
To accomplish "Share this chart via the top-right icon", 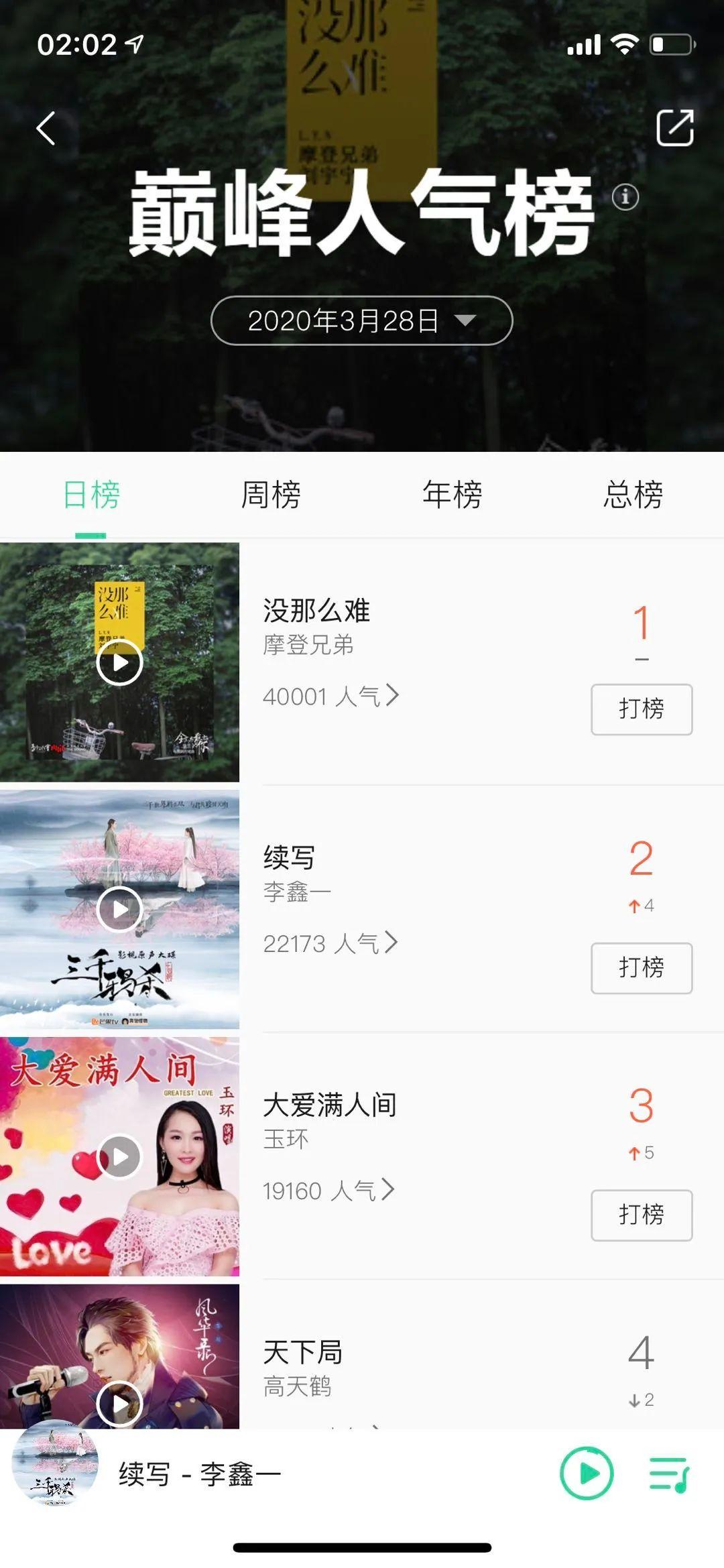I will click(674, 127).
